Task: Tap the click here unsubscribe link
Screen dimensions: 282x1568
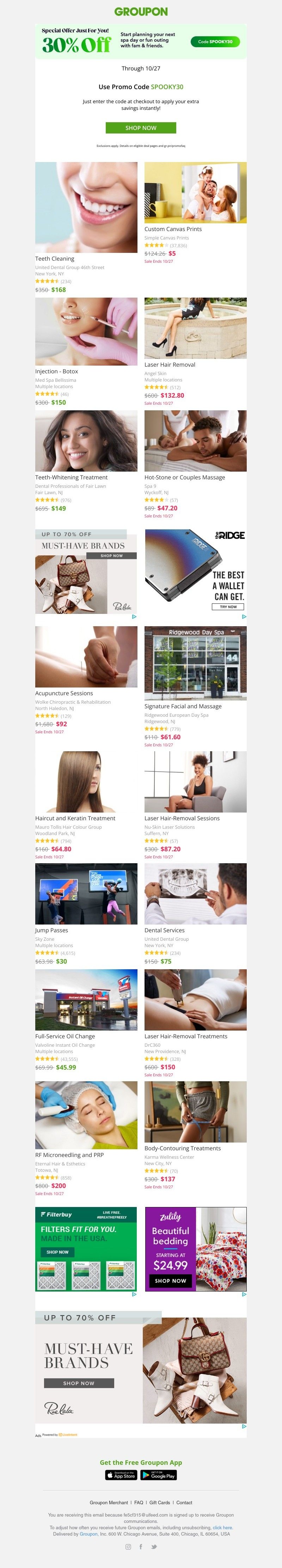Action: (222, 1527)
